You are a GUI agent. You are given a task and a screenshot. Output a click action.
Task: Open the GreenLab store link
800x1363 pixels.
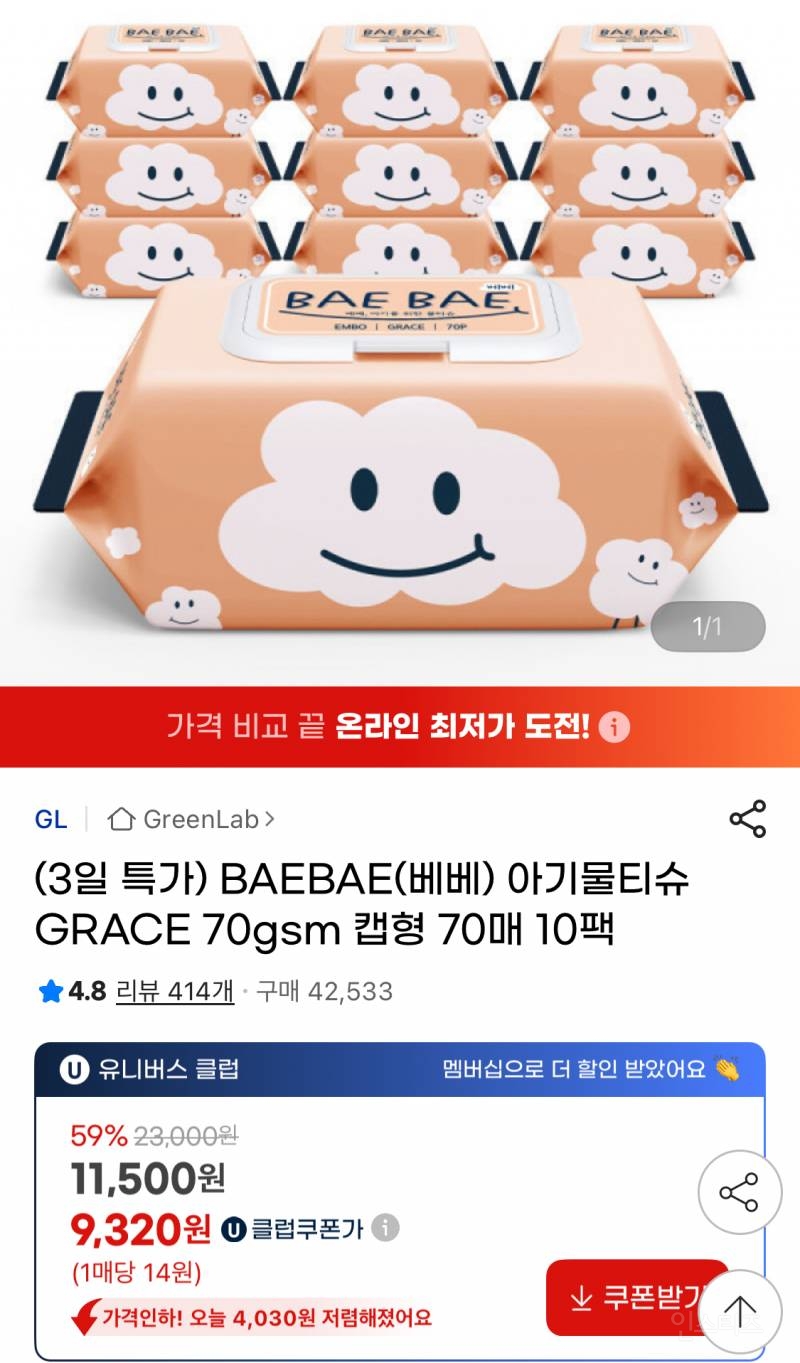pyautogui.click(x=190, y=819)
